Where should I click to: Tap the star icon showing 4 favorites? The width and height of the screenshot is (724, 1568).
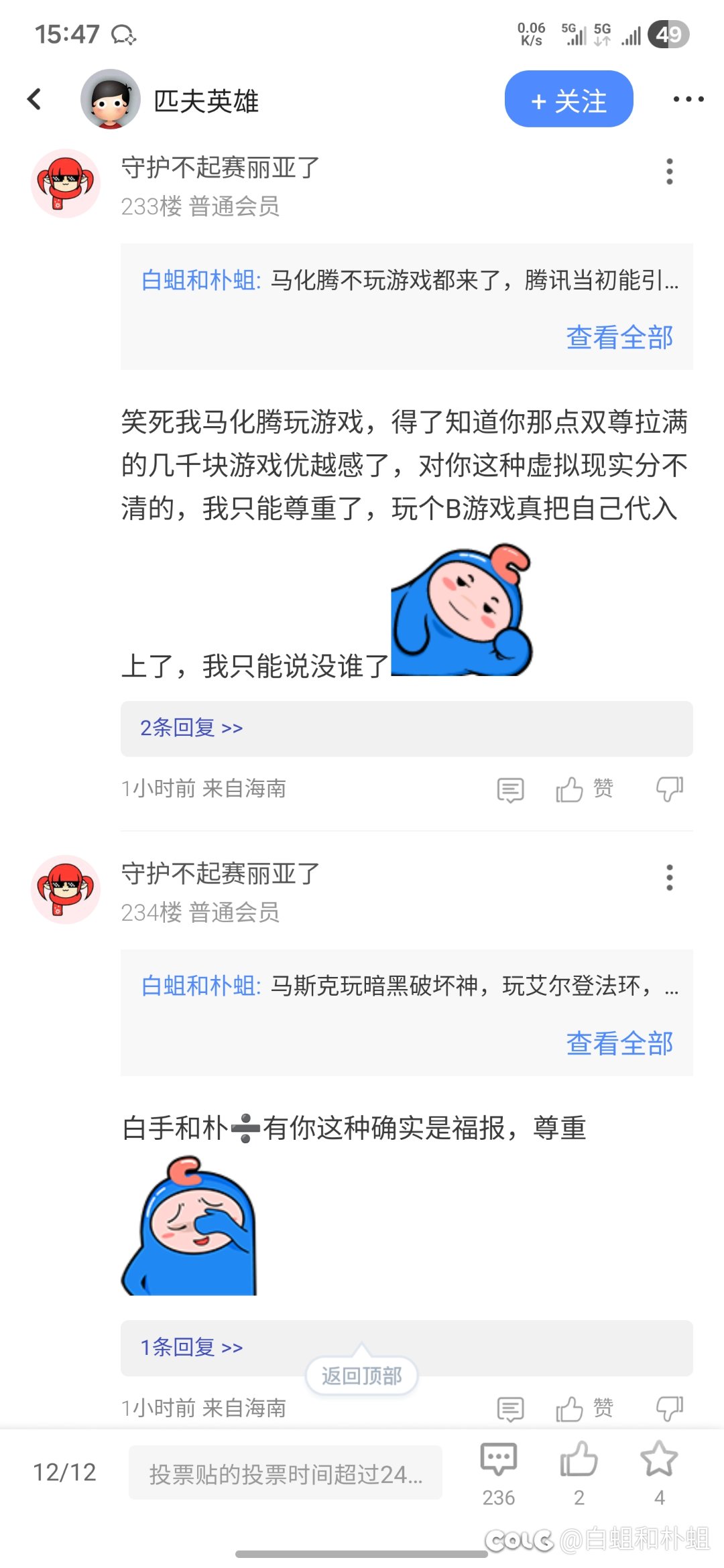click(660, 1457)
